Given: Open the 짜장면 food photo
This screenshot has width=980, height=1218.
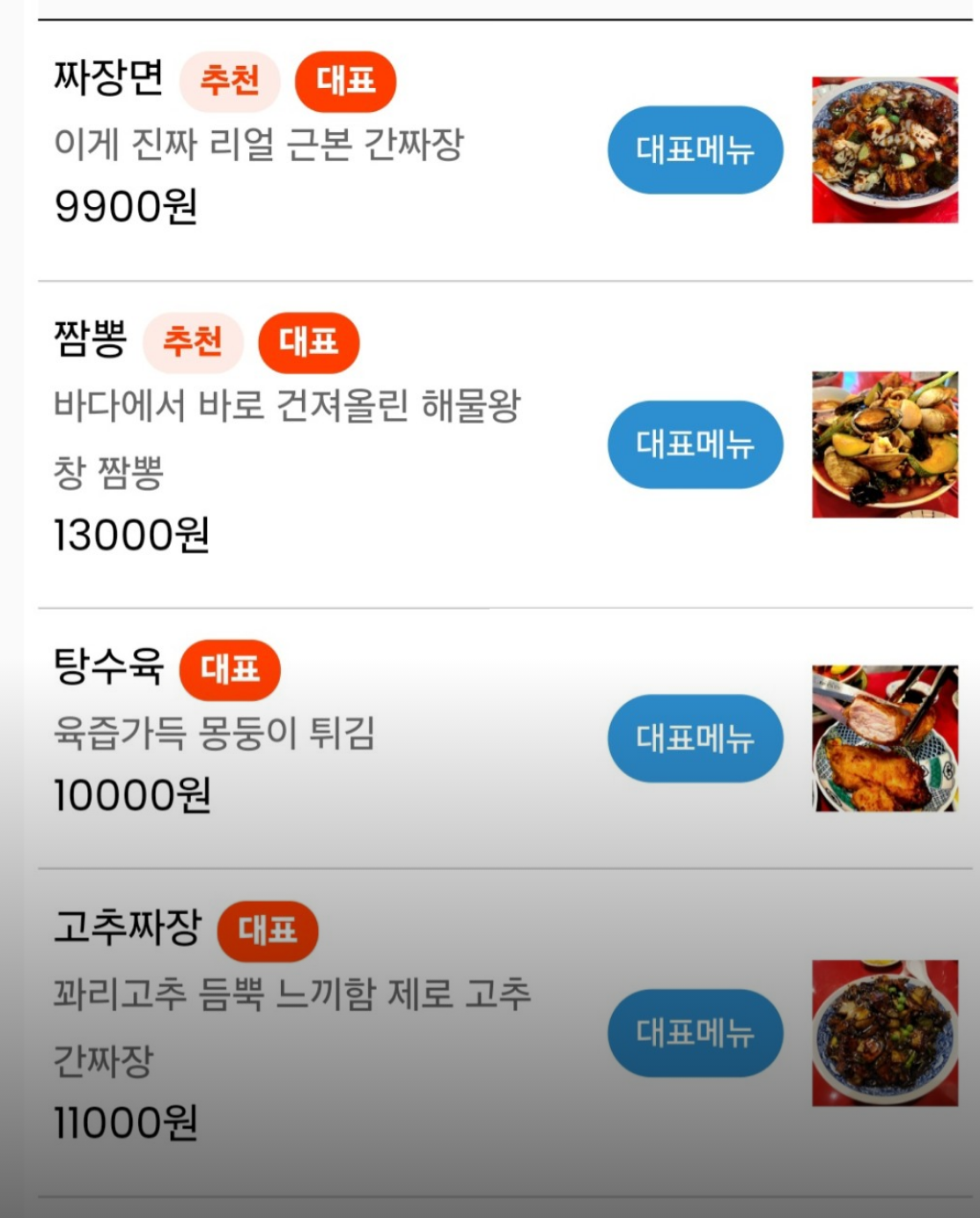Looking at the screenshot, I should (884, 150).
